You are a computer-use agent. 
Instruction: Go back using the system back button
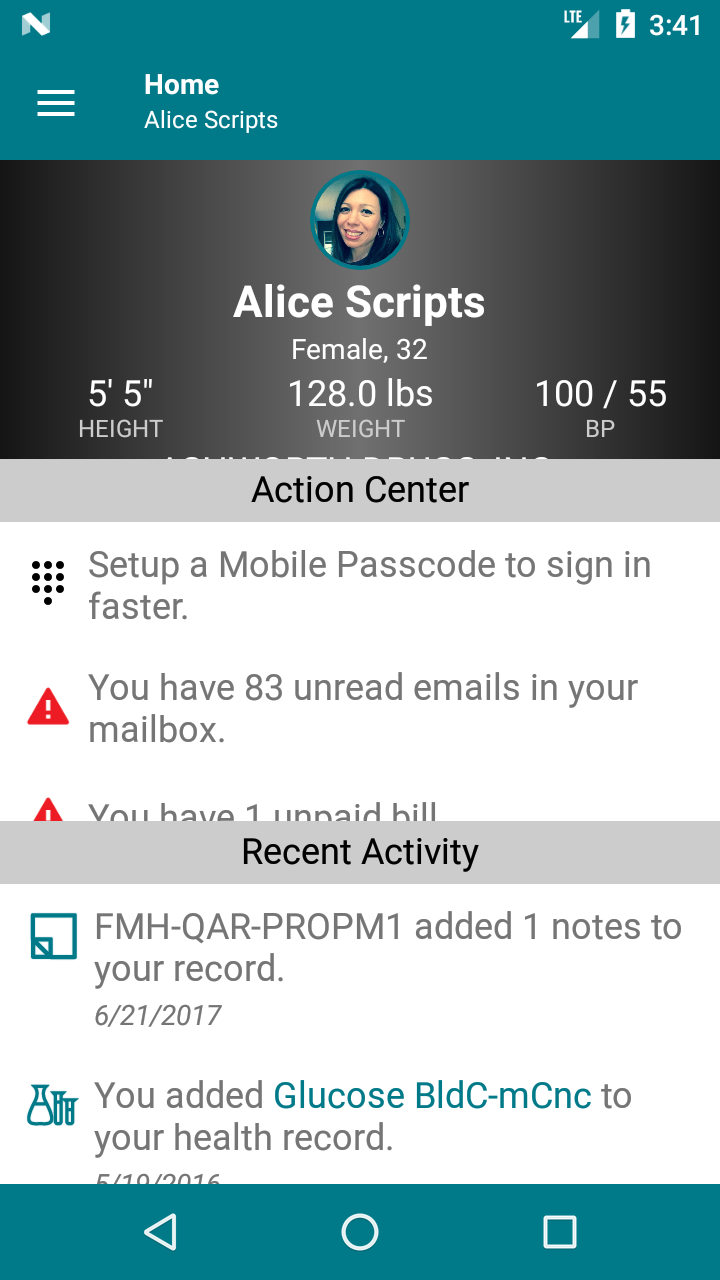160,1232
